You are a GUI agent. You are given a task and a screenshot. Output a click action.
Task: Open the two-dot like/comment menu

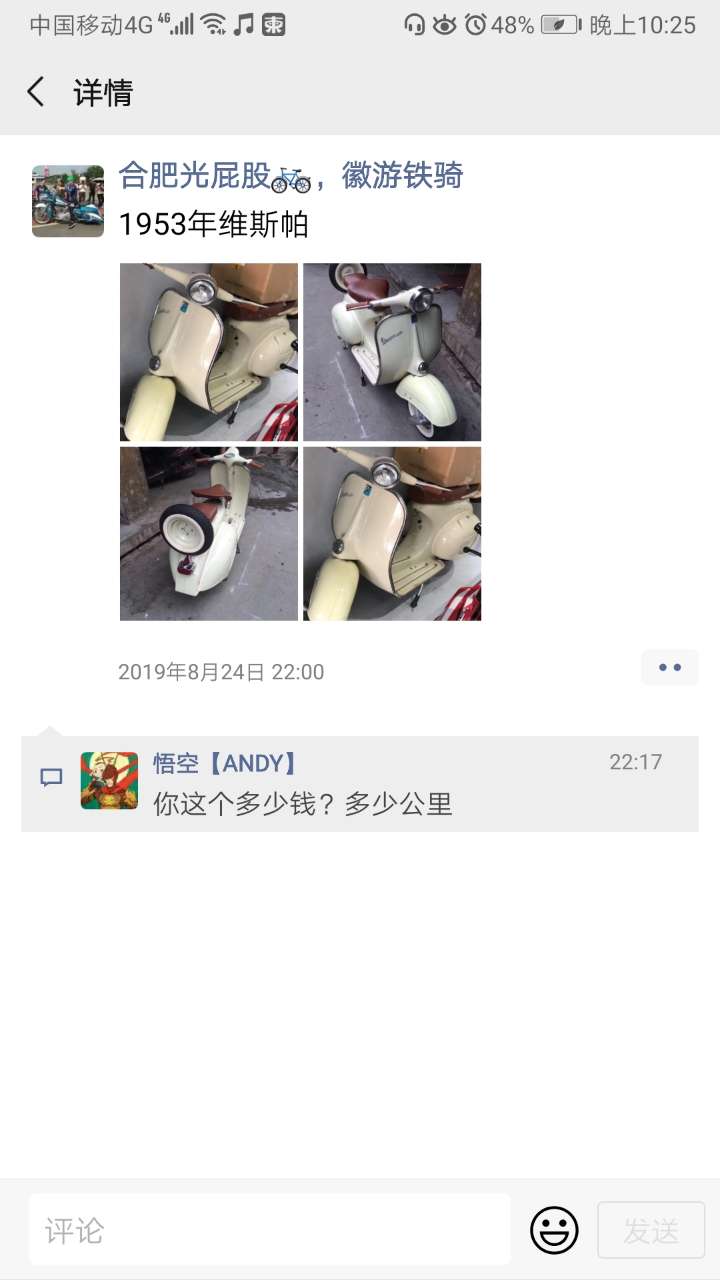point(669,668)
